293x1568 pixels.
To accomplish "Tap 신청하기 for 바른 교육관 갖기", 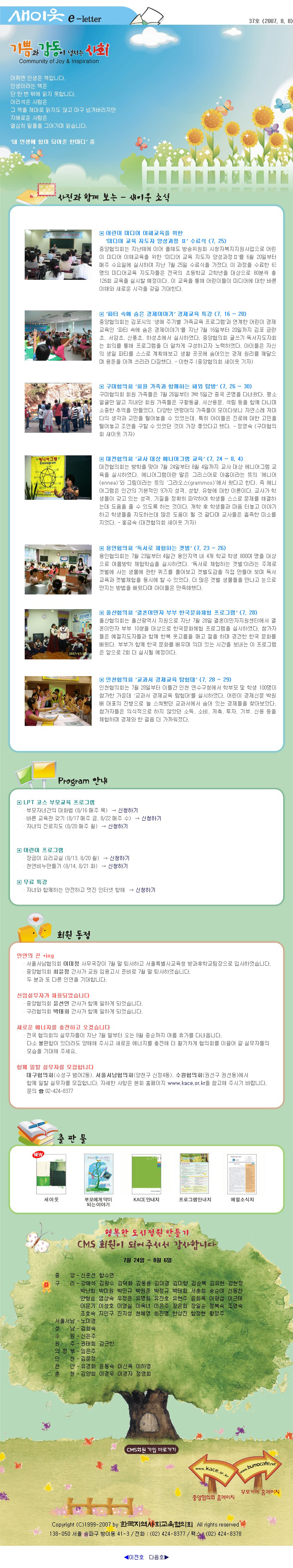I will [151, 818].
